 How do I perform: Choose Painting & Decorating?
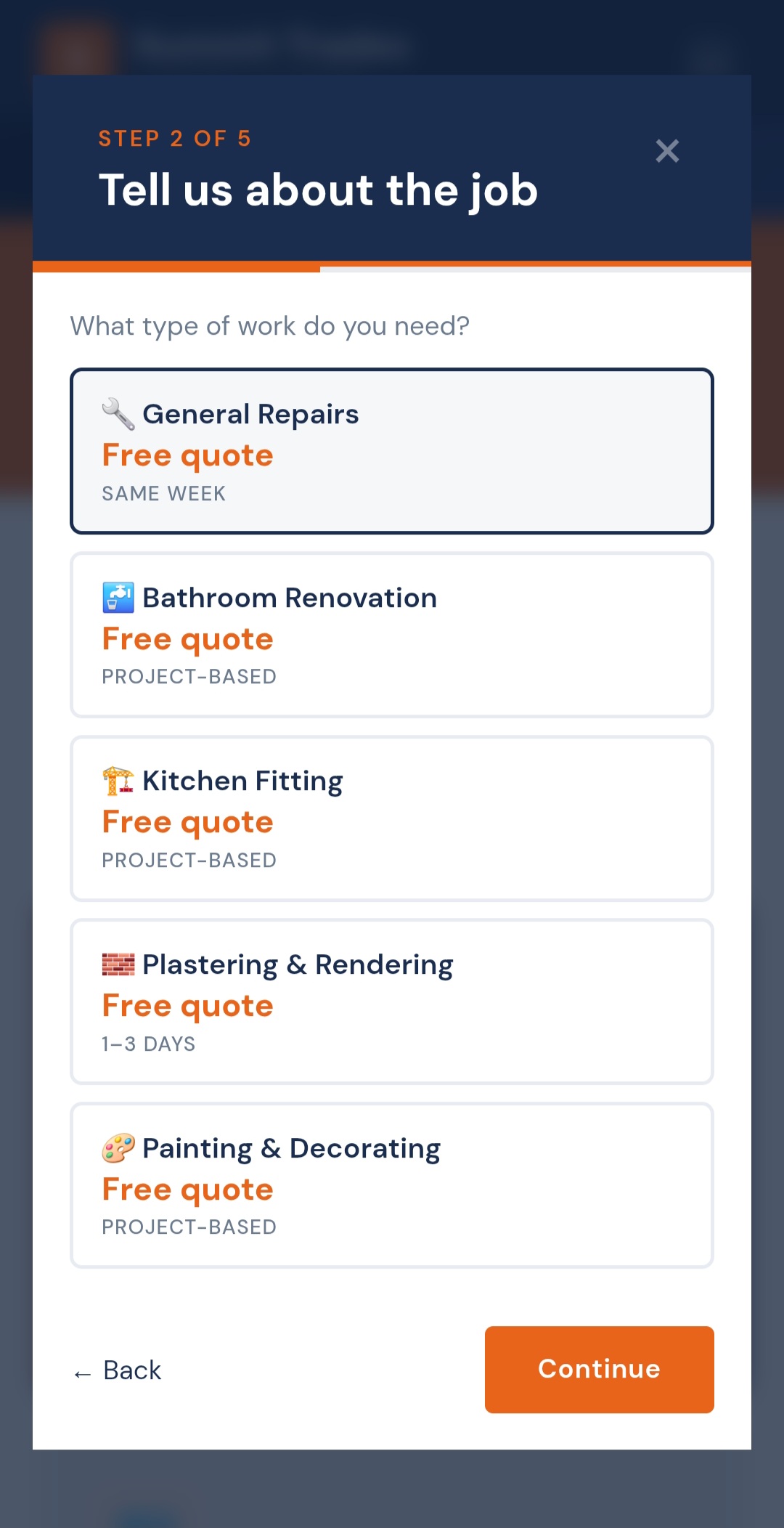click(x=392, y=1185)
